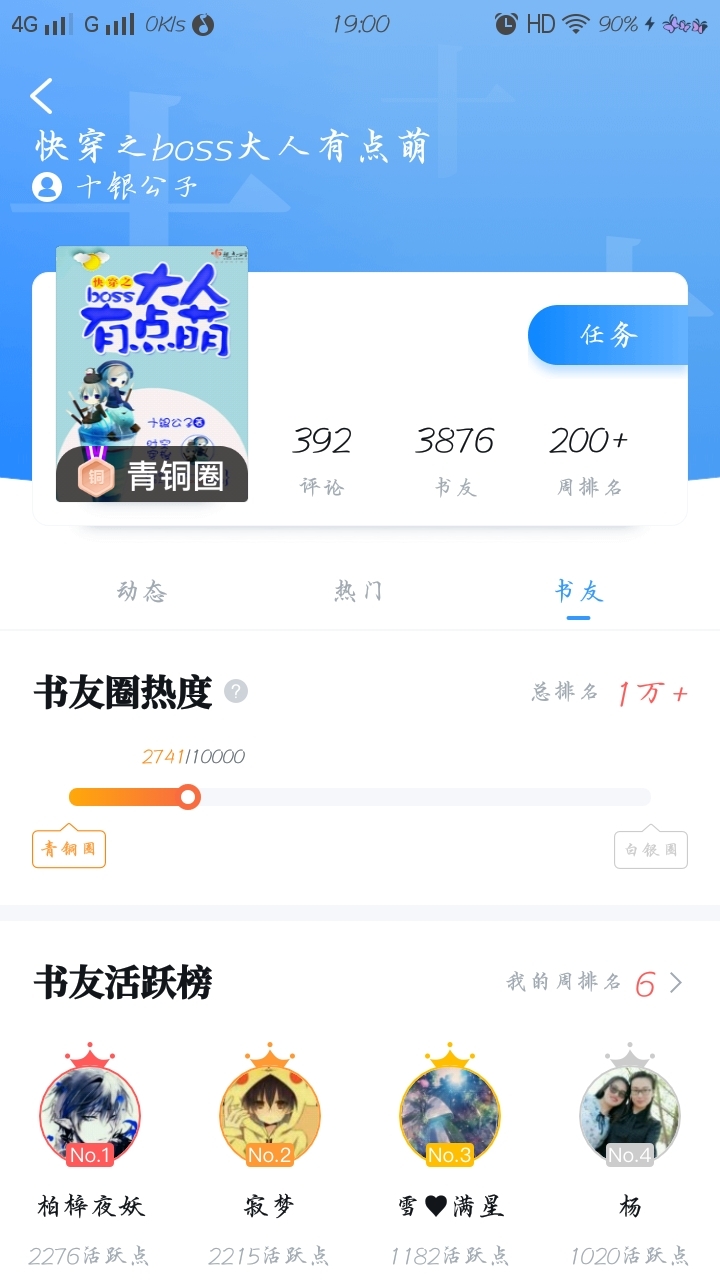Image resolution: width=720 pixels, height=1280 pixels.
Task: Open the book cover thumbnail
Action: click(152, 374)
